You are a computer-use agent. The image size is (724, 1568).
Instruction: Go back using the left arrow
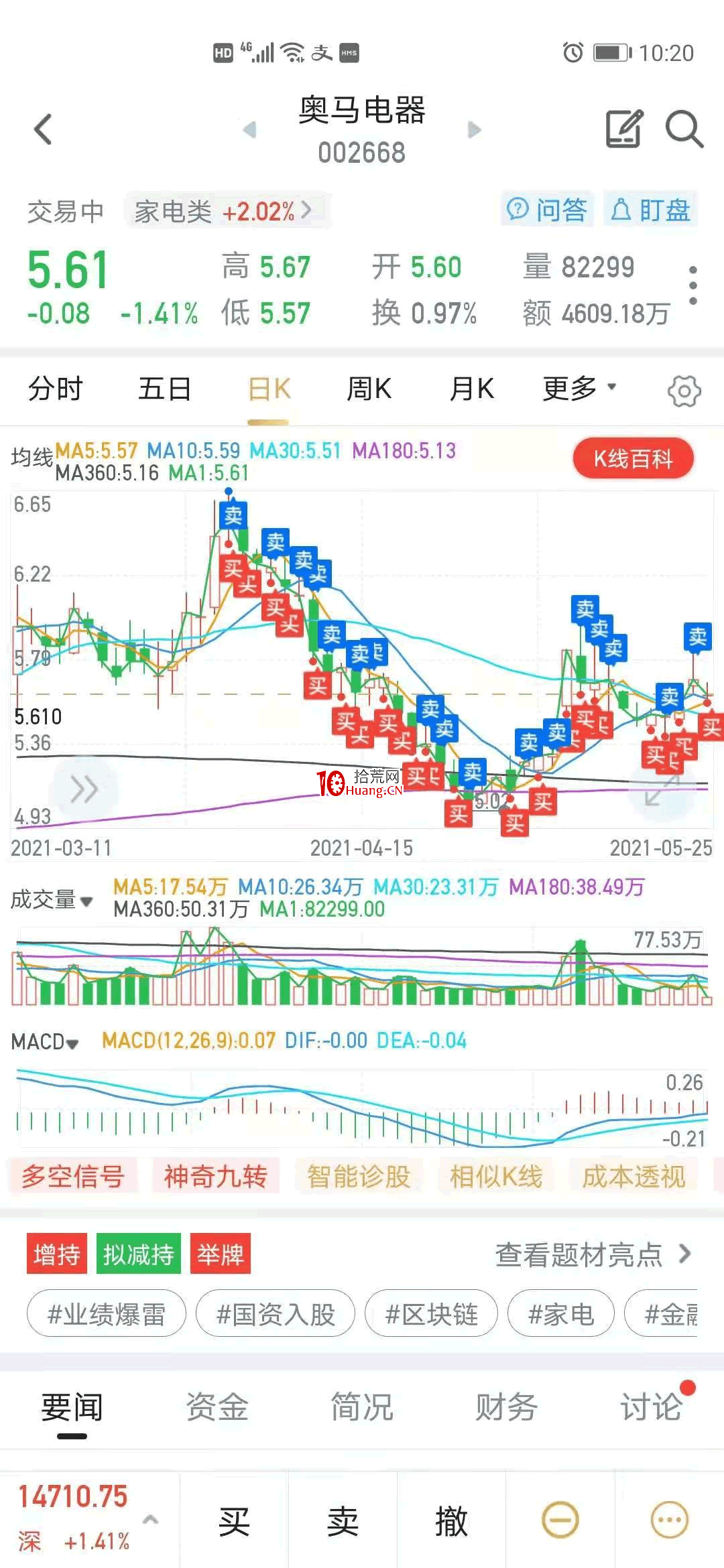(42, 129)
